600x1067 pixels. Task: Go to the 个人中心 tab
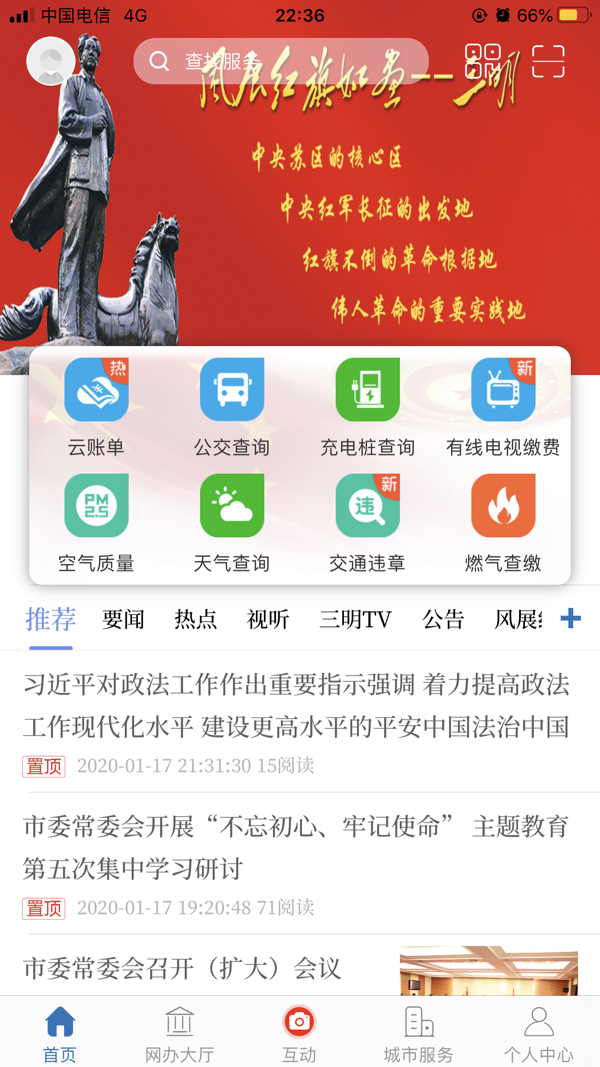538,1033
